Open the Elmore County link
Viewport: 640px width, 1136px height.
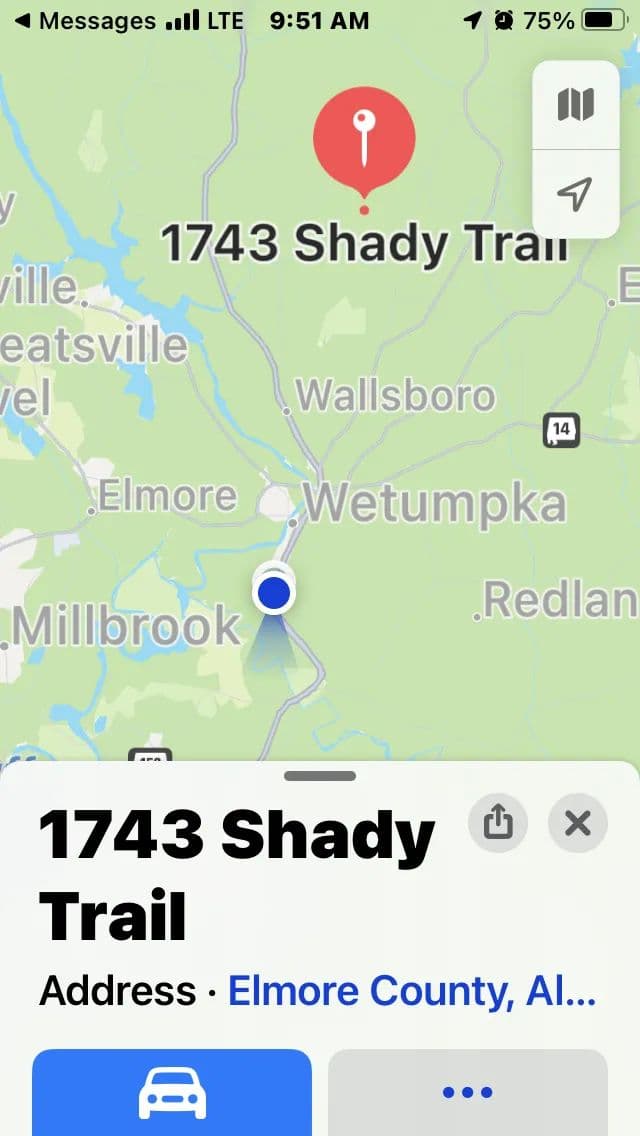point(411,991)
